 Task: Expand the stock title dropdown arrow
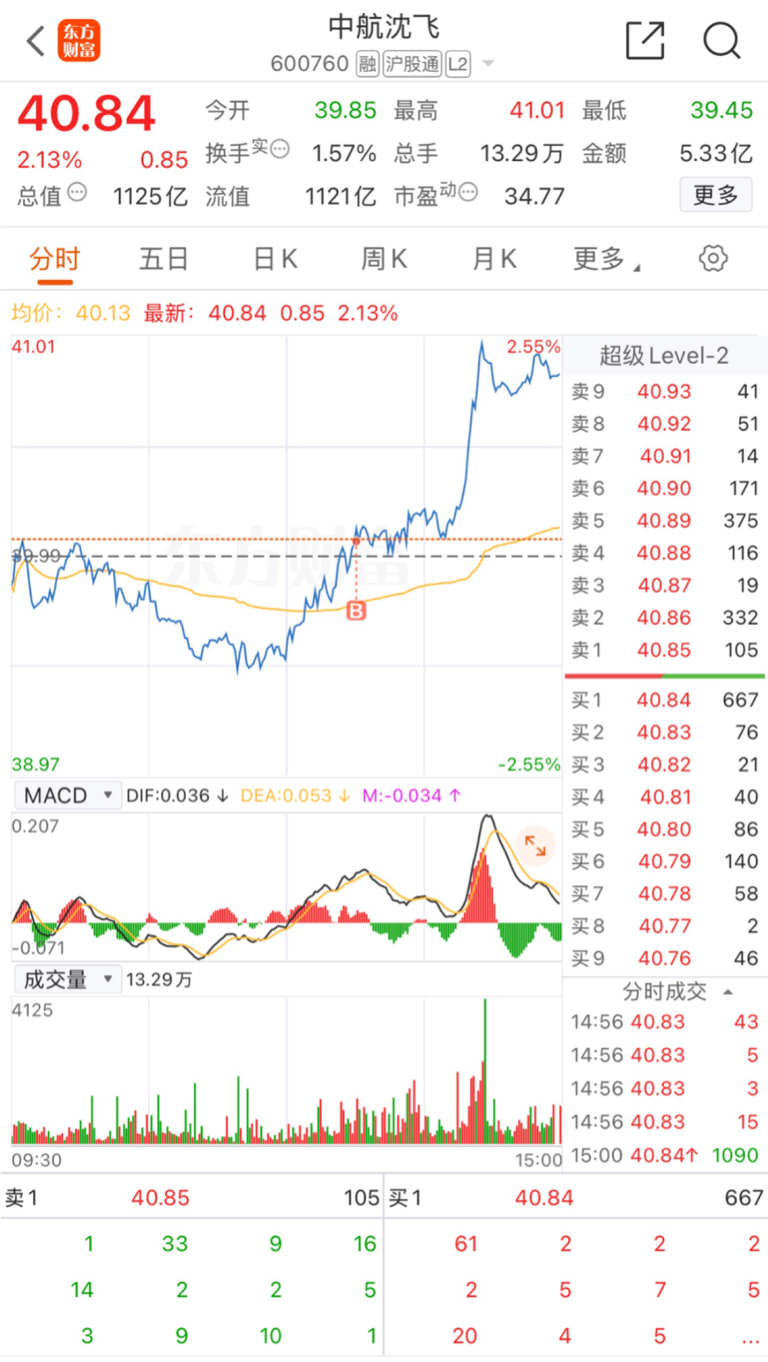488,65
